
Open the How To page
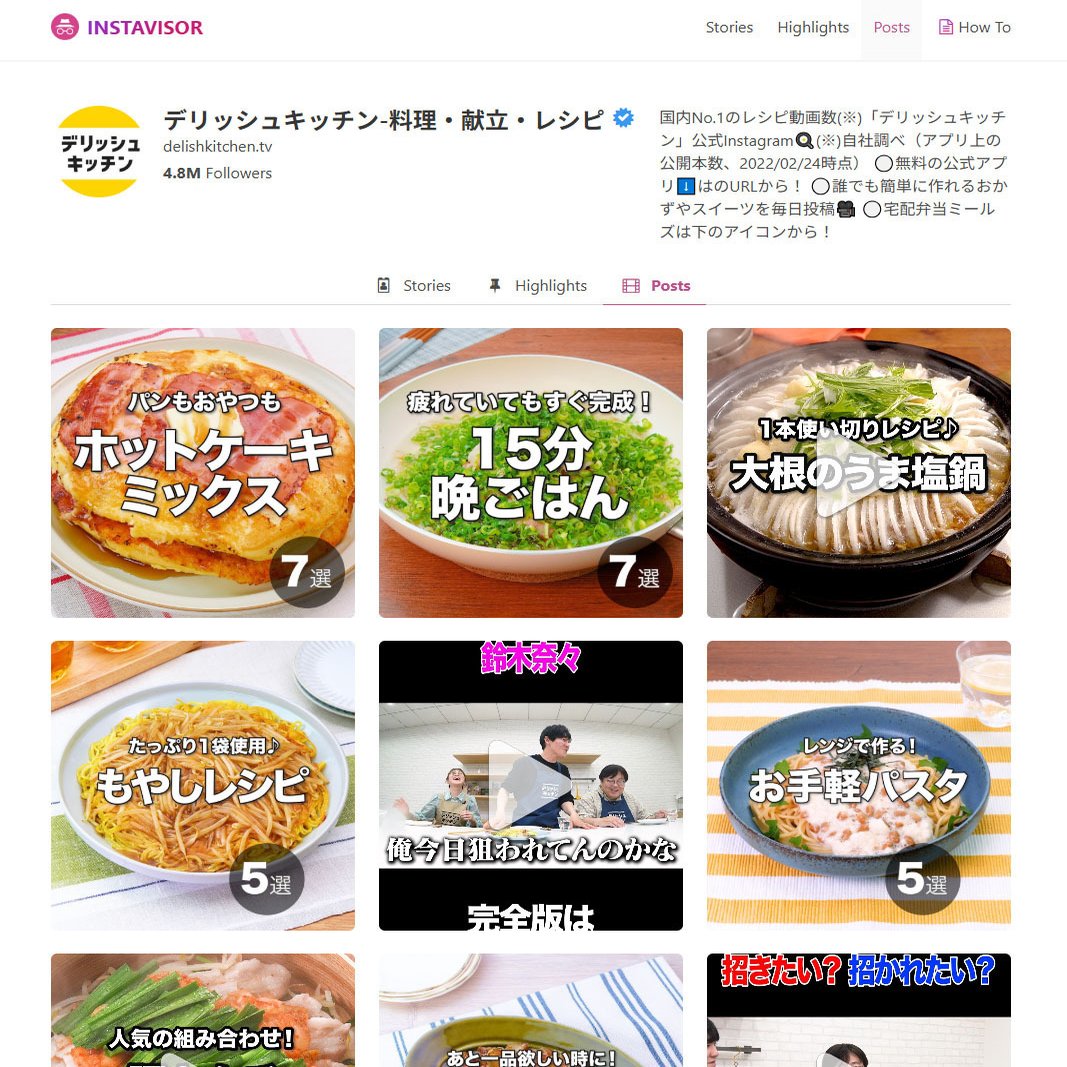974,28
